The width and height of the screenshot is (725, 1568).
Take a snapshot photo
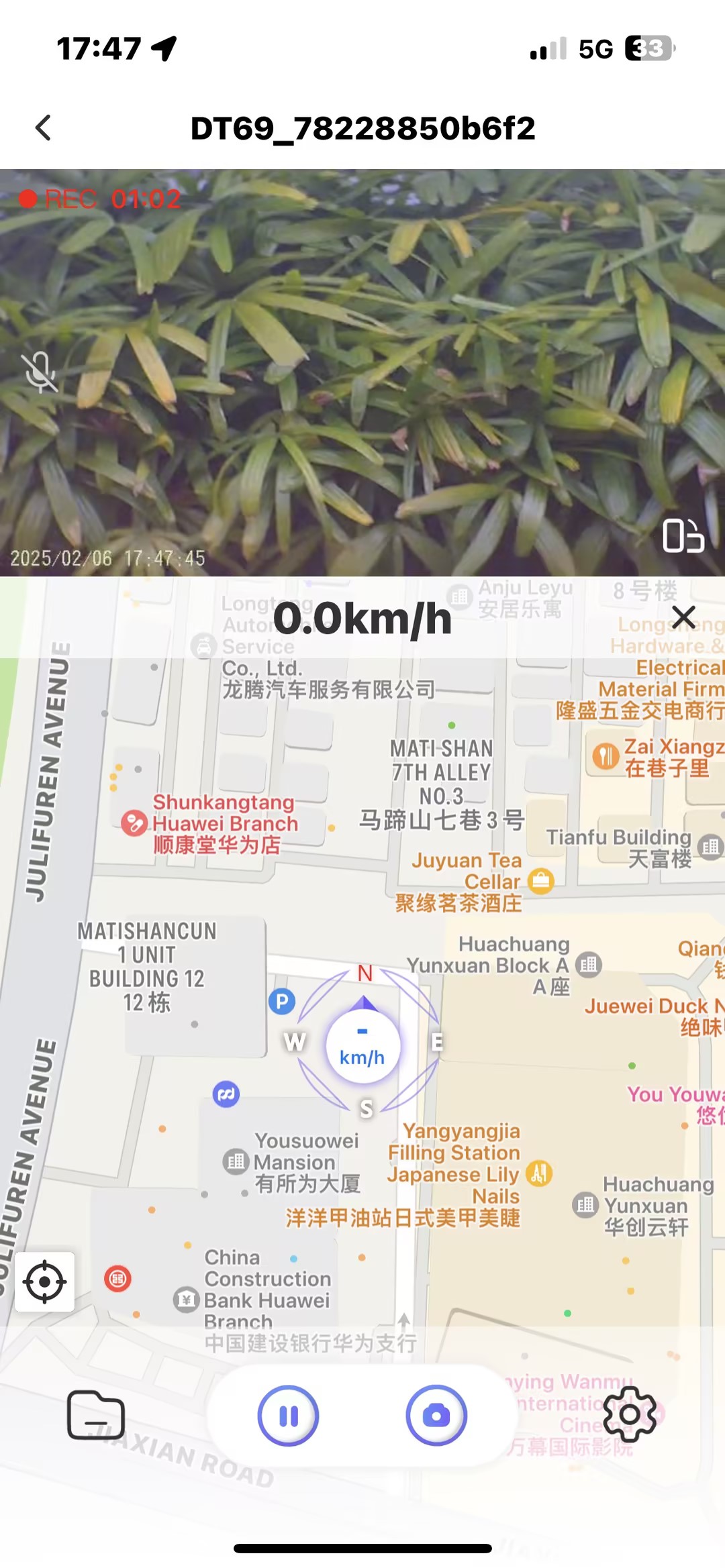click(x=436, y=1415)
